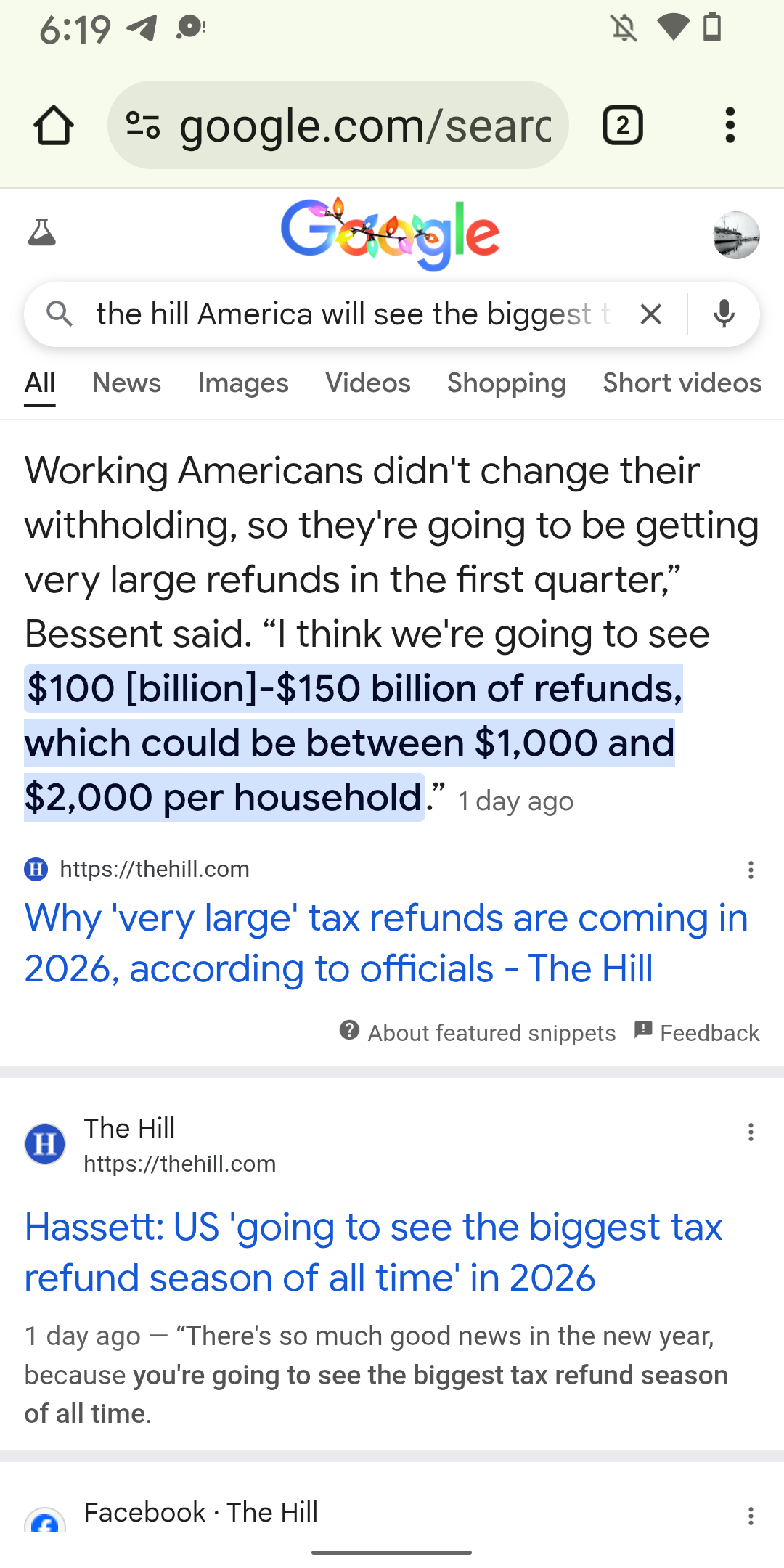Screen dimensions: 784x1568
Task: Open Hassett biggest tax refund season result
Action: pos(373,1252)
